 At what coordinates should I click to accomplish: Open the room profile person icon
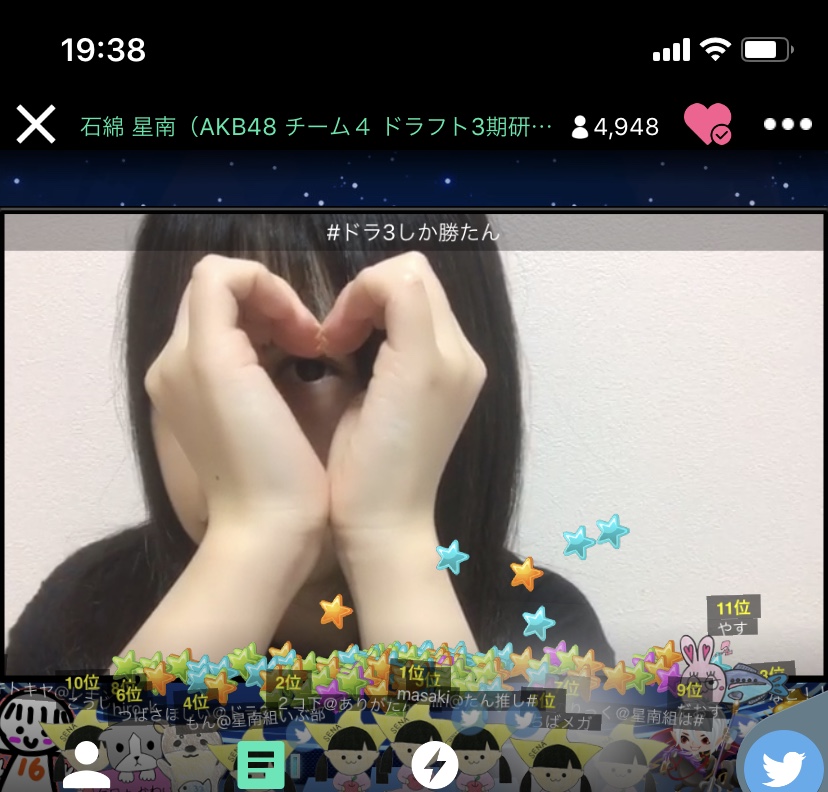pyautogui.click(x=87, y=765)
